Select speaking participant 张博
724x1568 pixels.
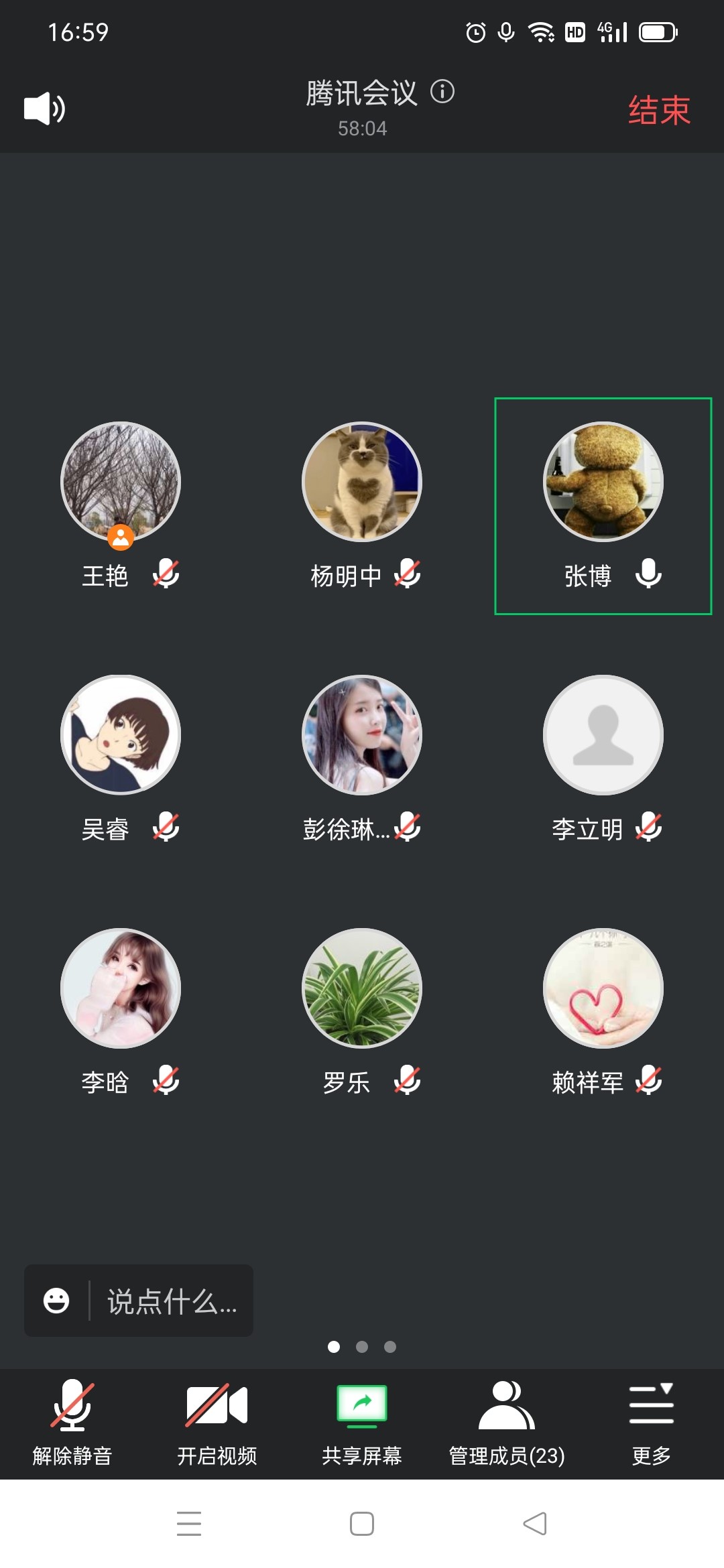(x=603, y=482)
